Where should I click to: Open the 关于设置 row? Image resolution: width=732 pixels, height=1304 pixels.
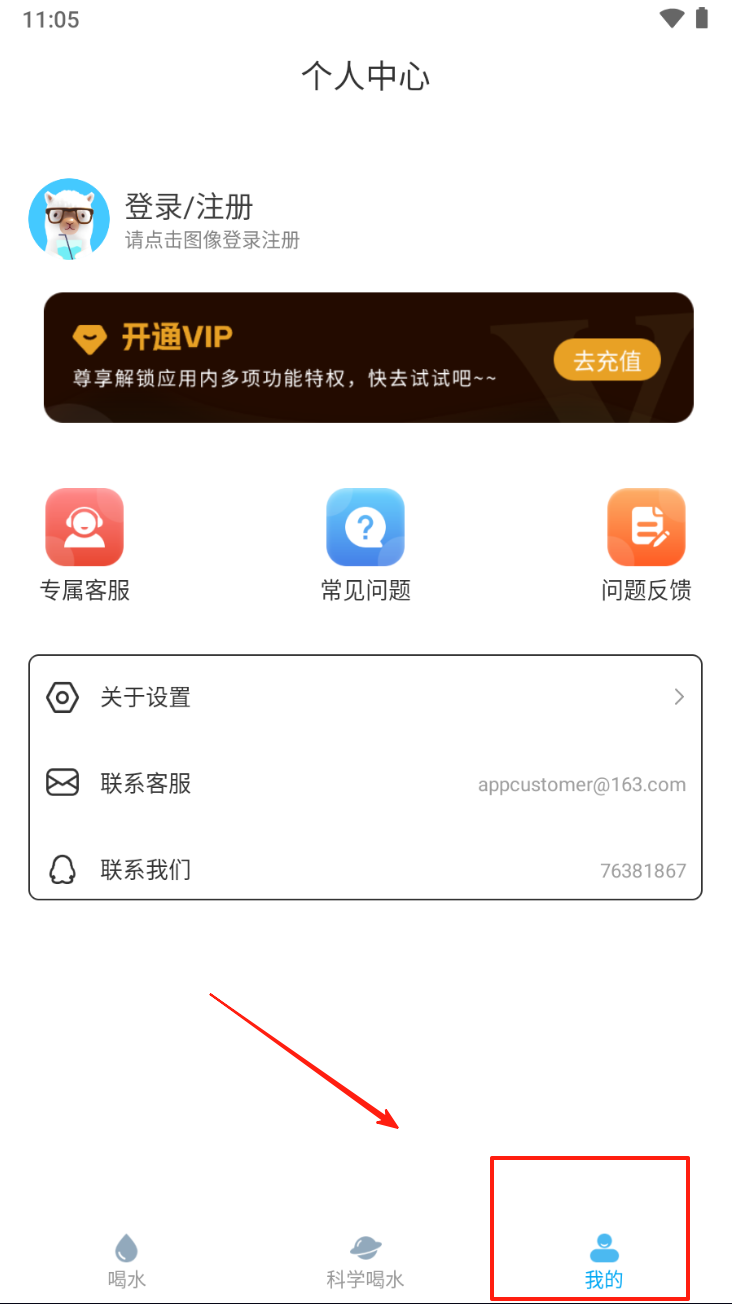[365, 698]
